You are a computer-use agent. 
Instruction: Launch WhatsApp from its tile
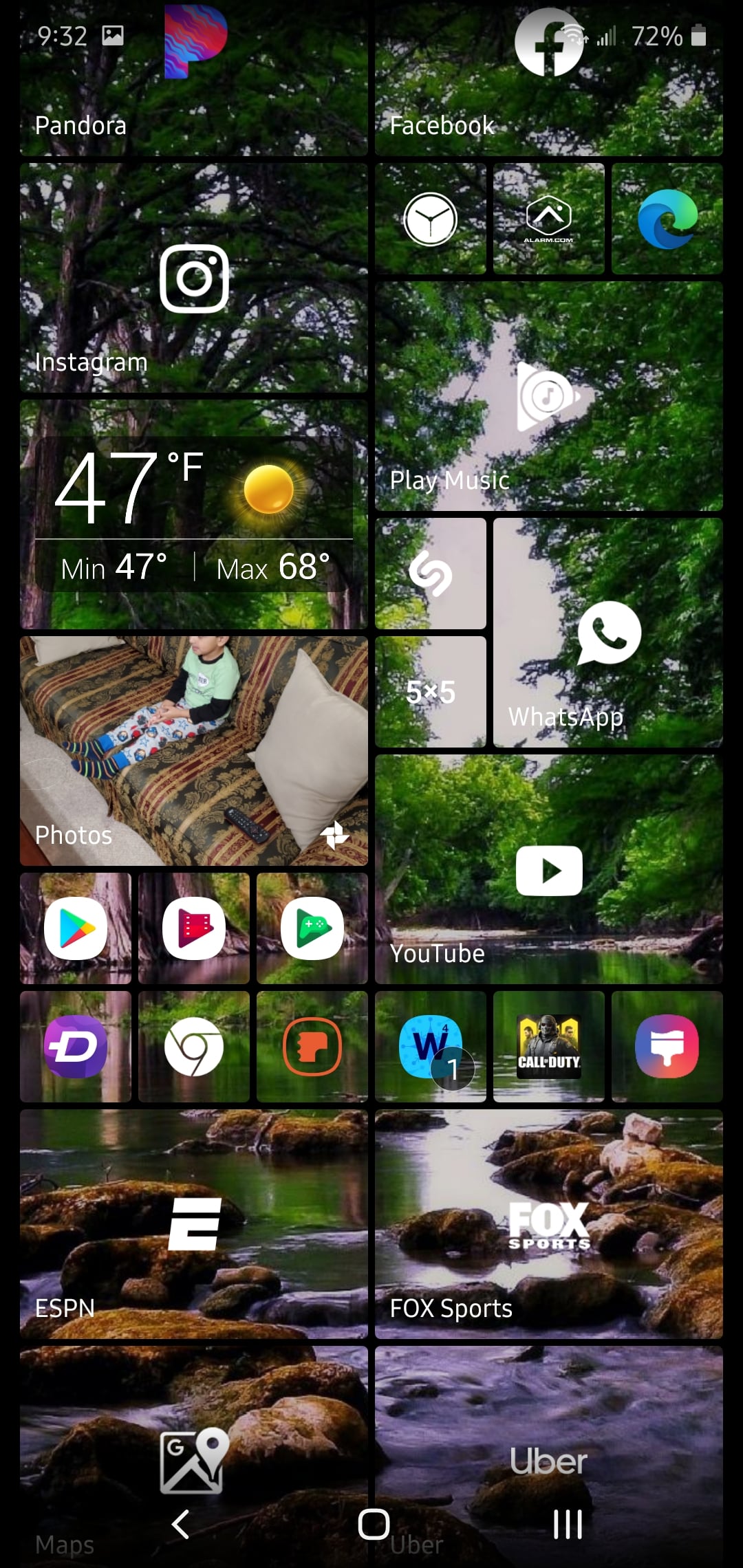tap(608, 633)
